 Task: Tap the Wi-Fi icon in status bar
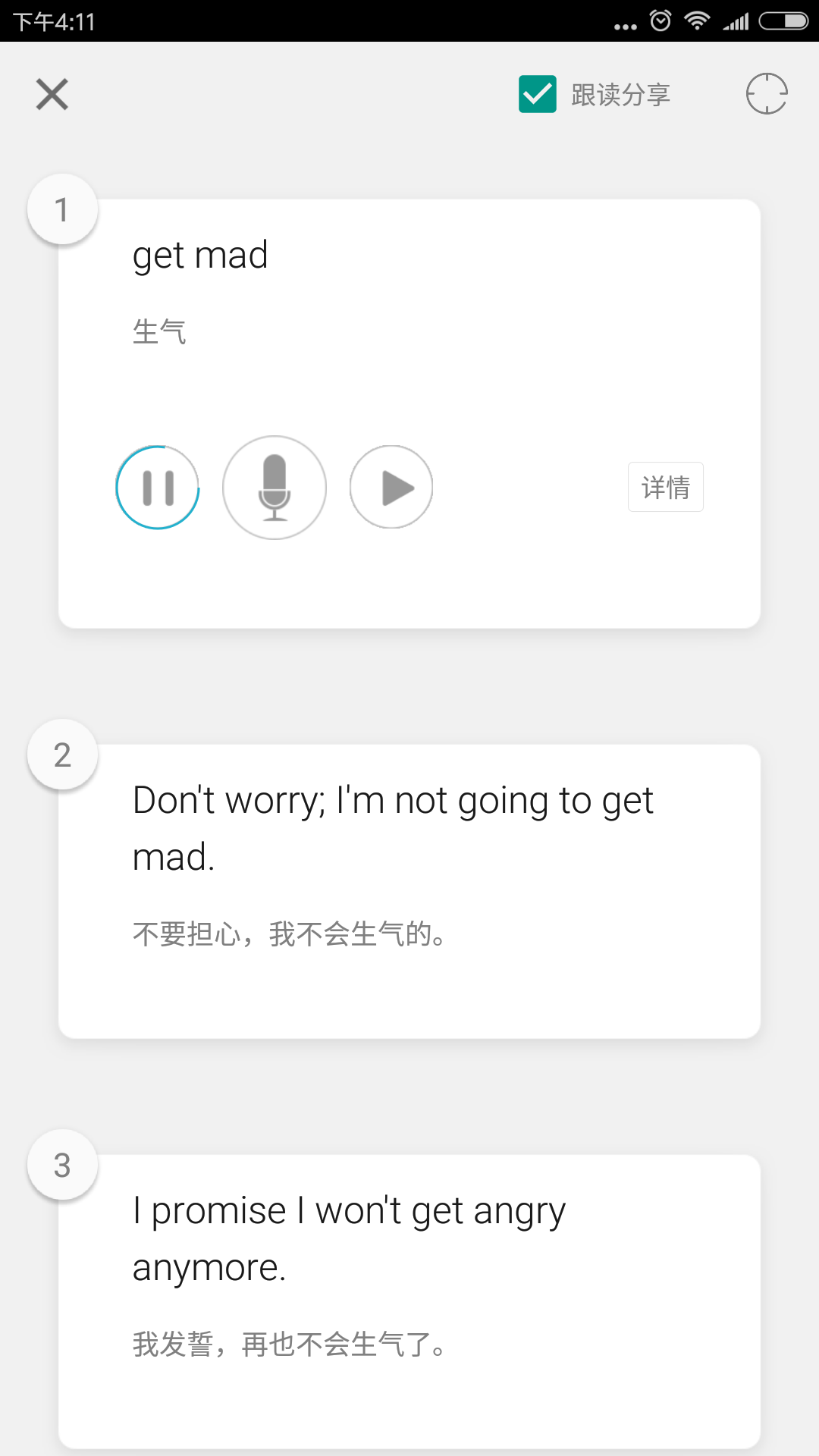698,21
